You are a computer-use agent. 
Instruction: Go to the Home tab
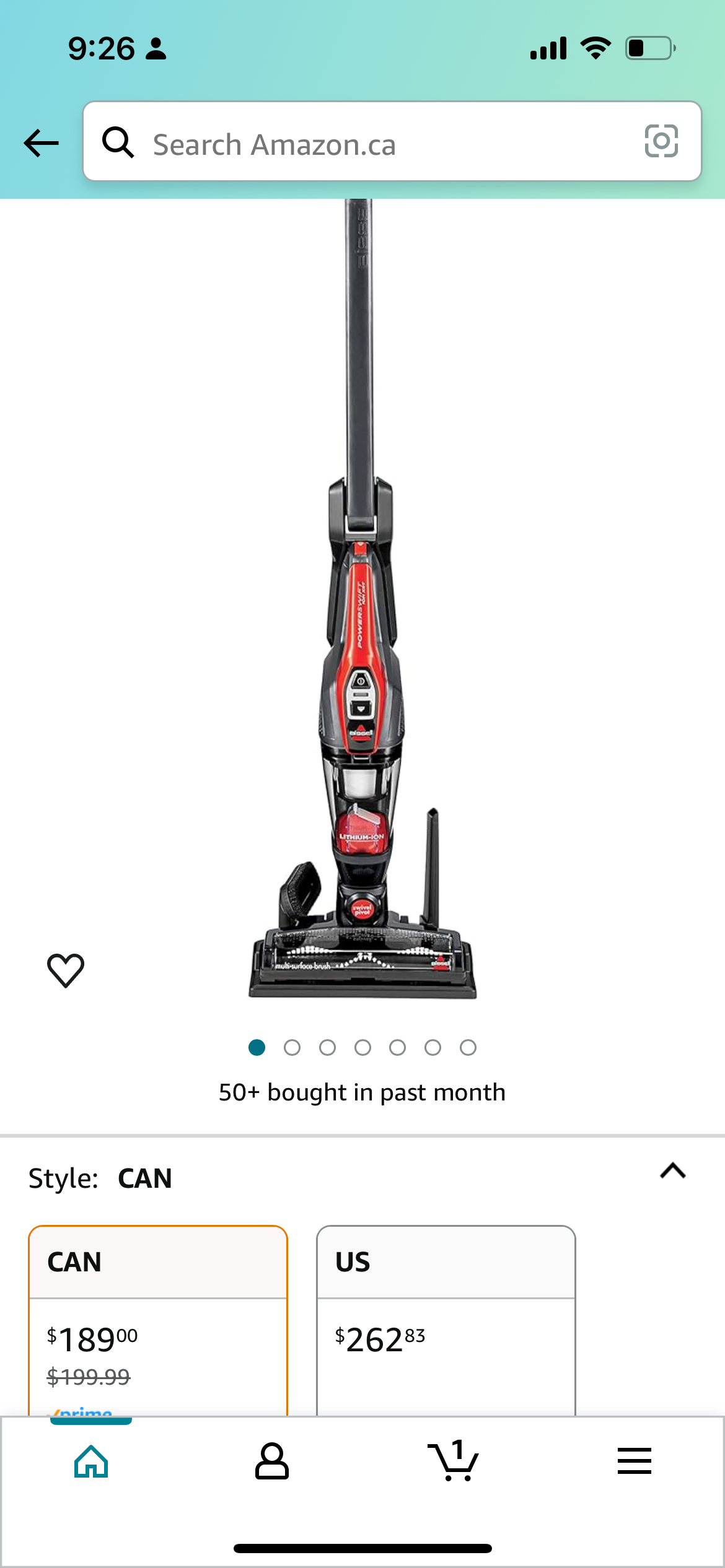tap(91, 1461)
